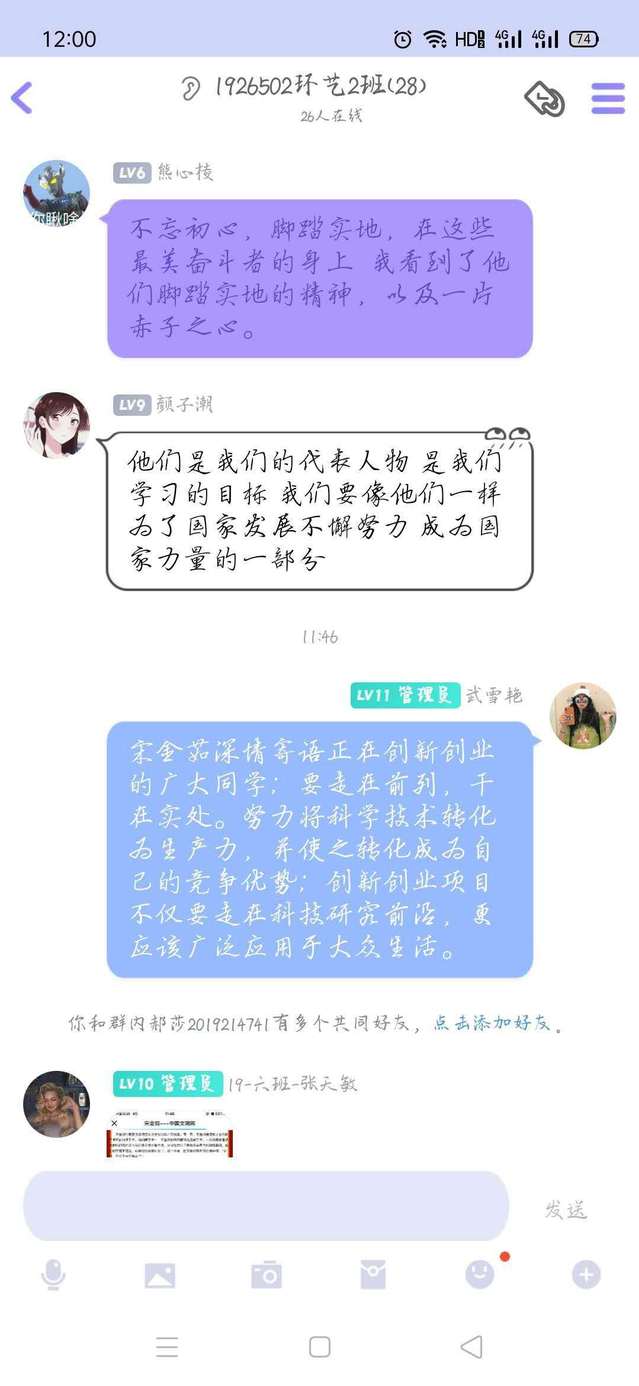Open 武雪艳's profile avatar
This screenshot has width=639, height=1386.
click(583, 716)
